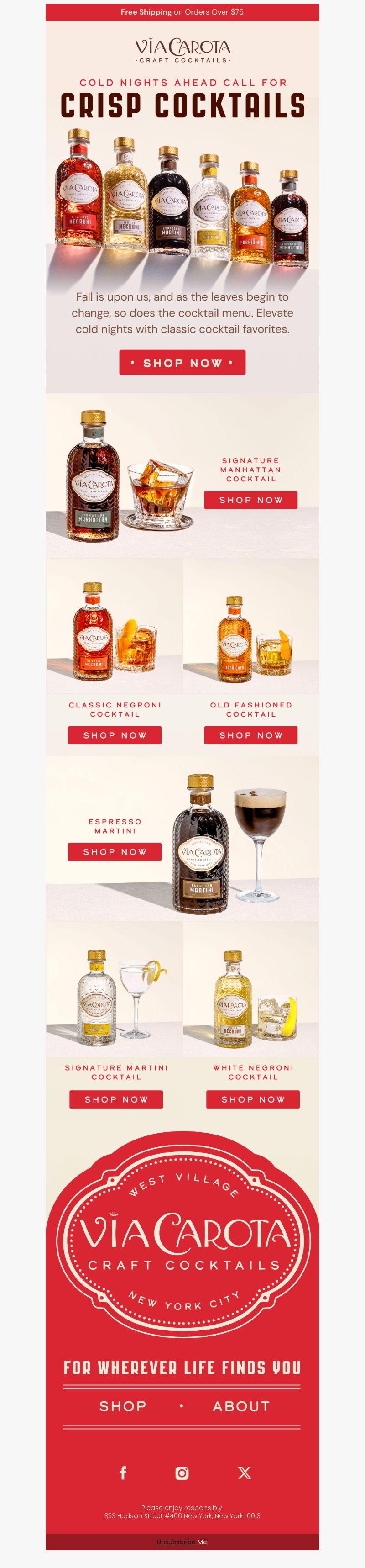365x1568 pixels.
Task: Open the Old Fashioned bottle image
Action: tap(250, 627)
